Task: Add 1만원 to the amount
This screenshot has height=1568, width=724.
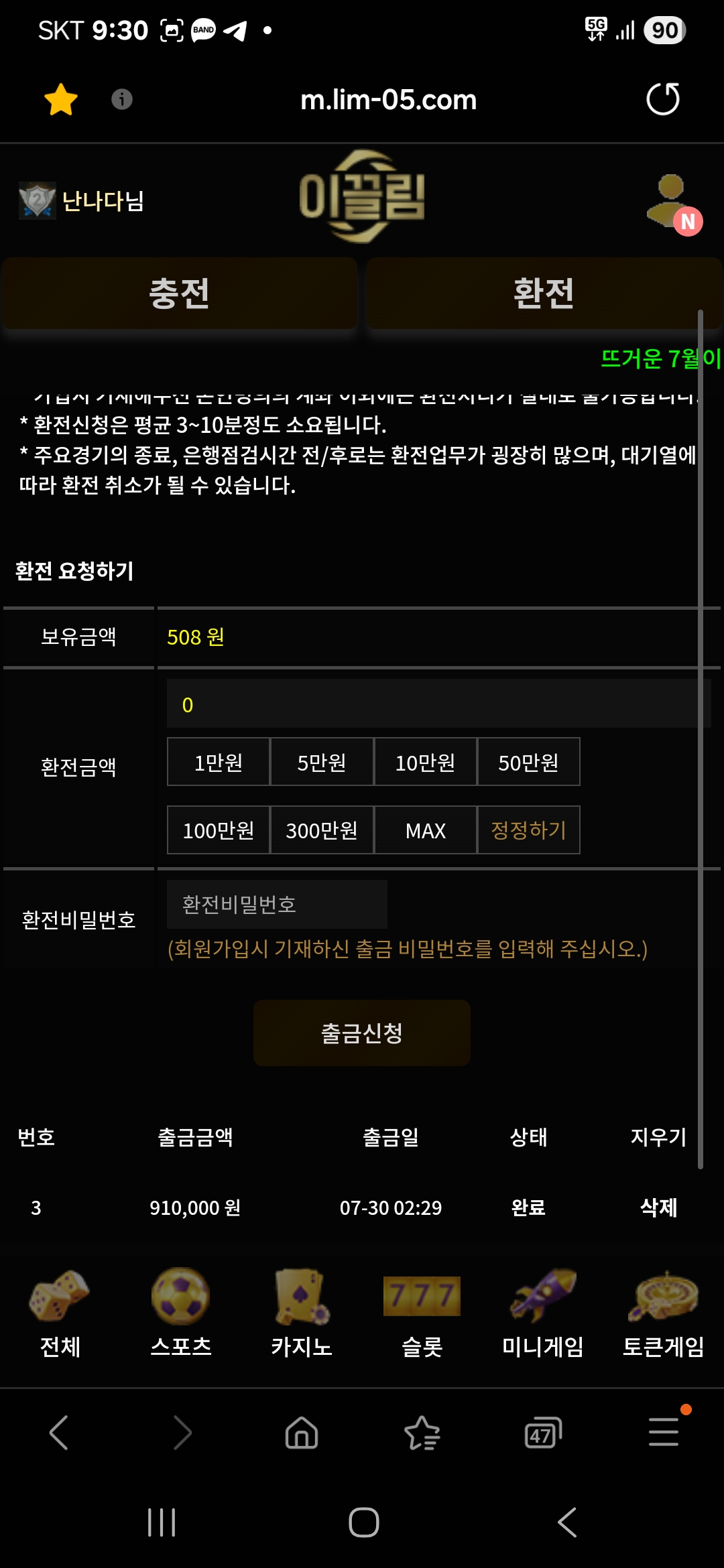Action: point(219,763)
